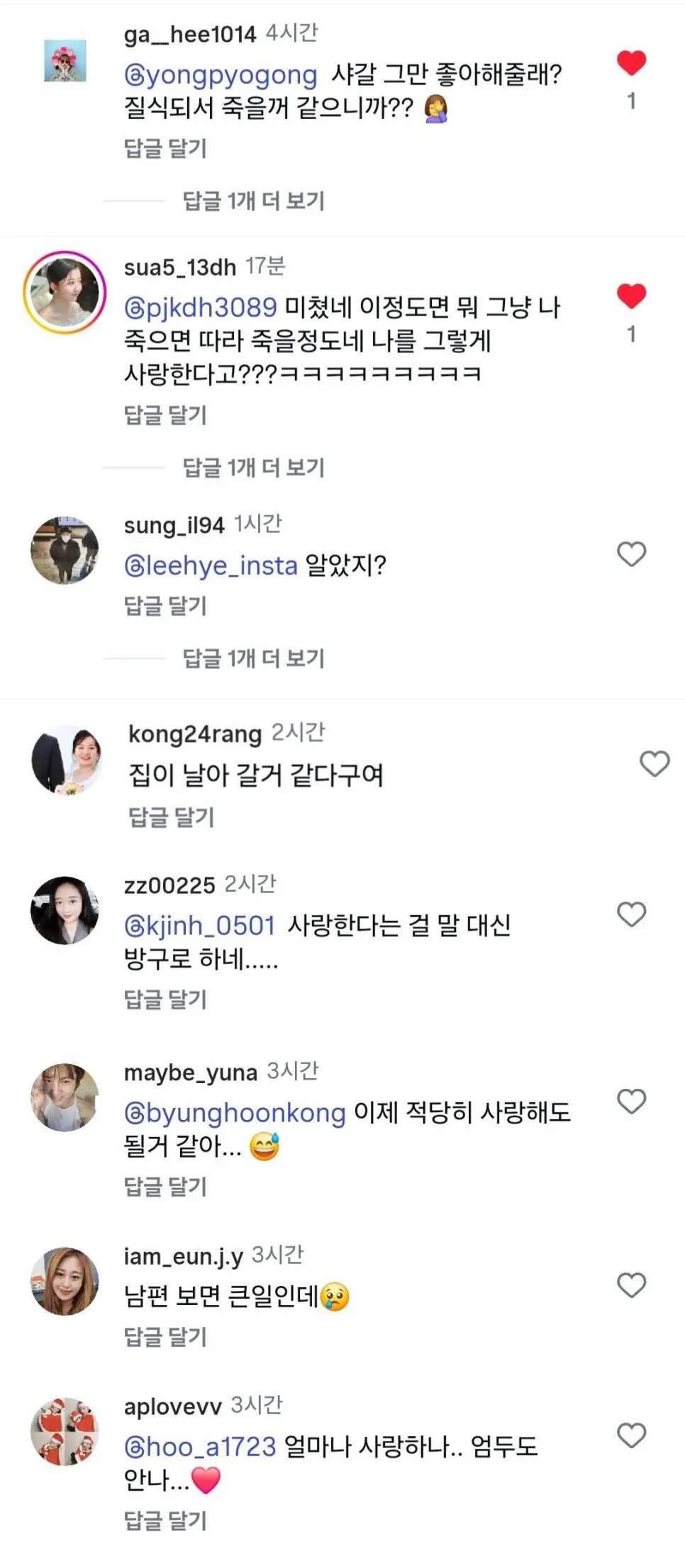This screenshot has width=685, height=1568.
Task: Open the @yongpyogong mention link
Action: (221, 75)
